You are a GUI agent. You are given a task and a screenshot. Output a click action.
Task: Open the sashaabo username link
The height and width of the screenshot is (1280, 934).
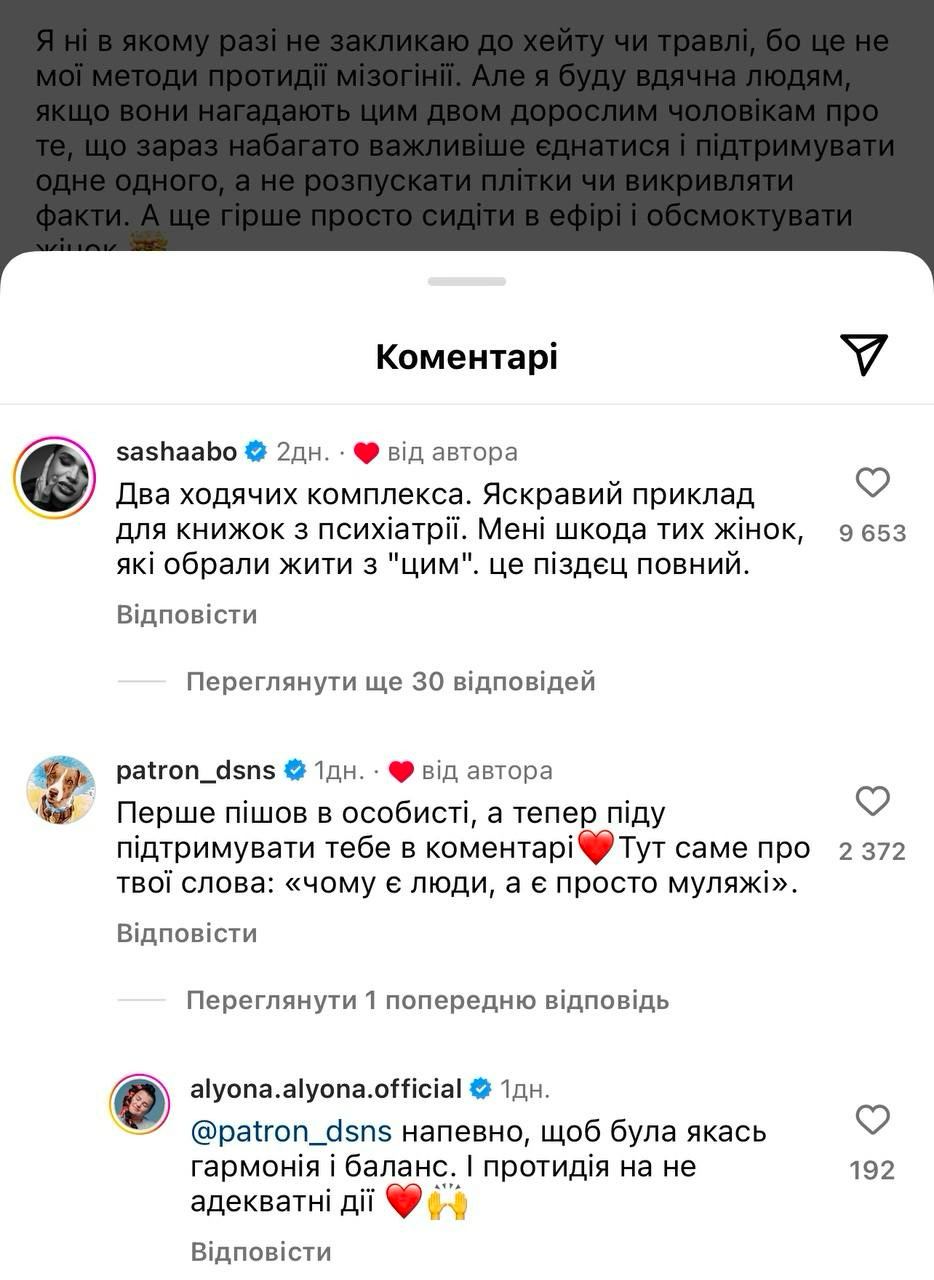tap(177, 452)
